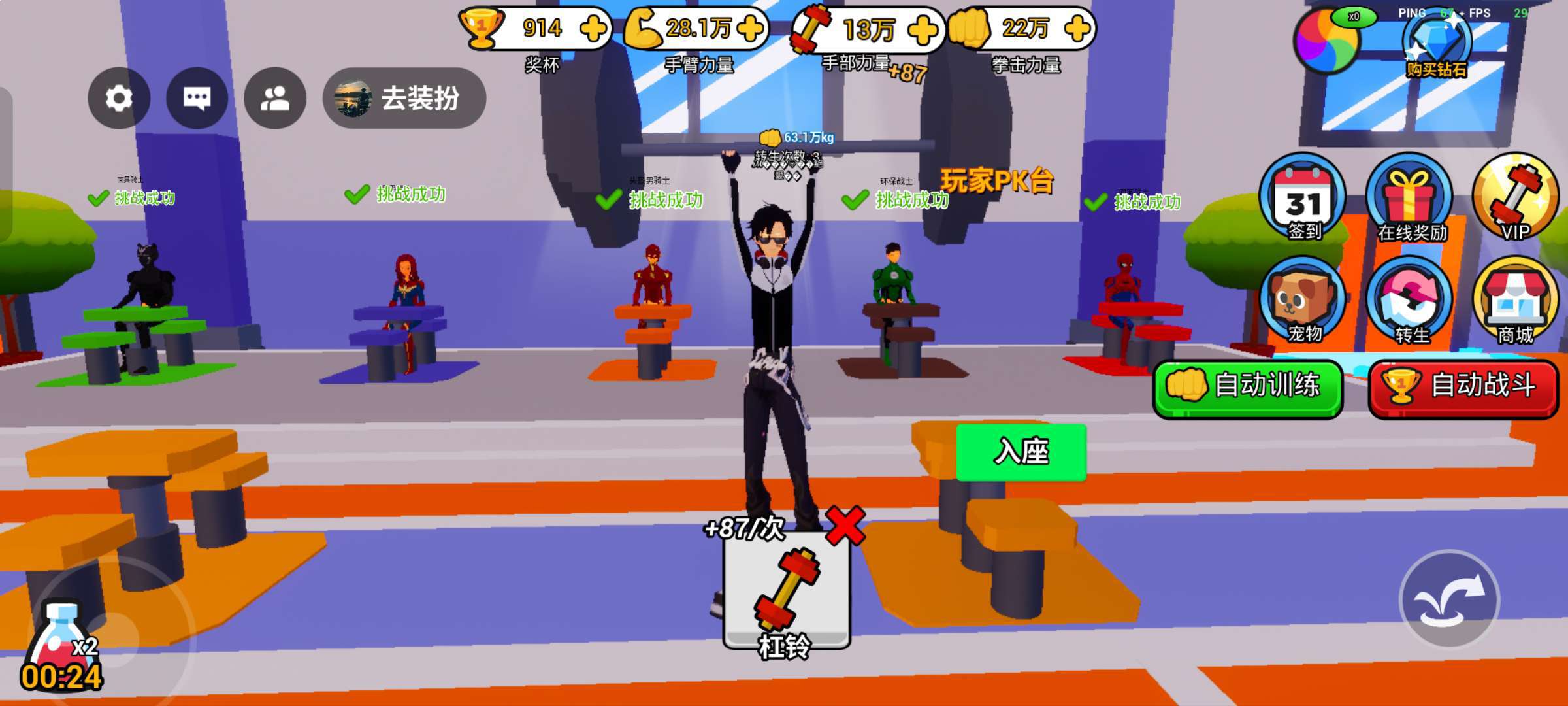The image size is (1568, 706).
Task: Open the chat bubble icon
Action: coord(197,99)
